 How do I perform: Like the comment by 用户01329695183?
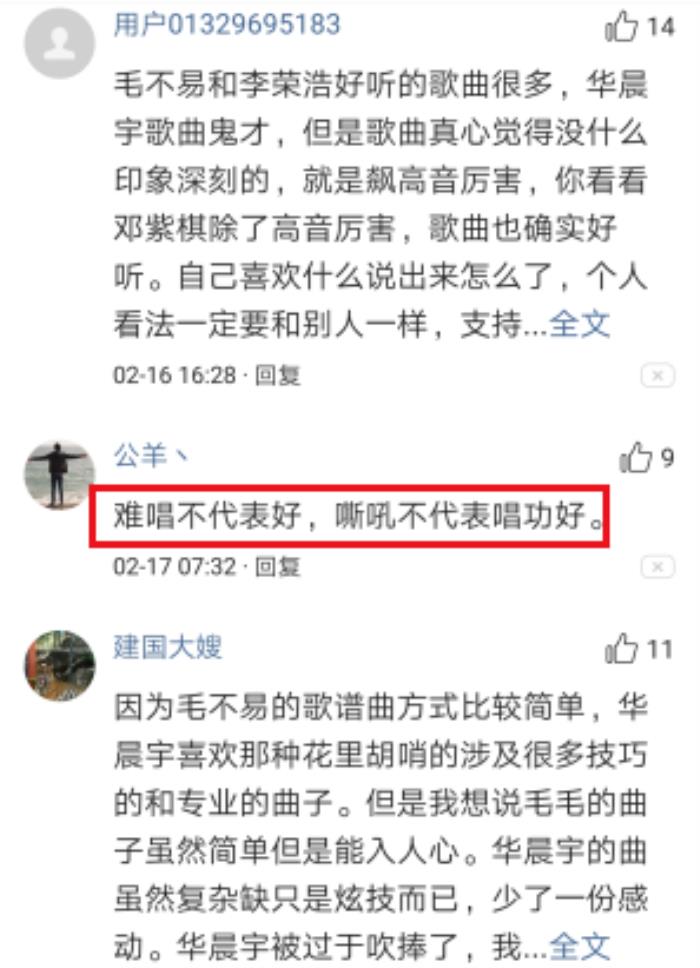(622, 27)
